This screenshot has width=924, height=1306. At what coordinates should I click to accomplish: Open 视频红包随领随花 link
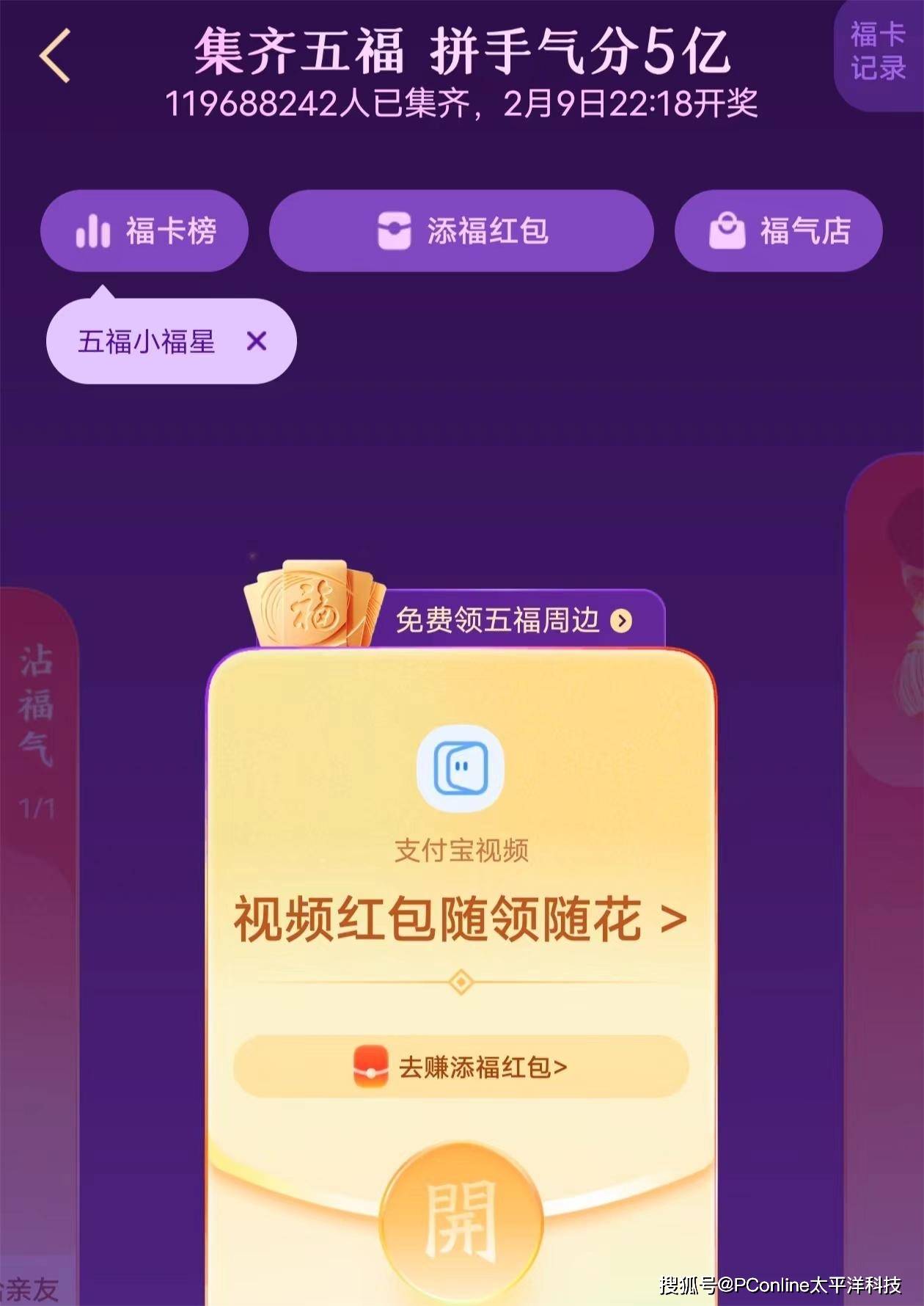tap(461, 919)
